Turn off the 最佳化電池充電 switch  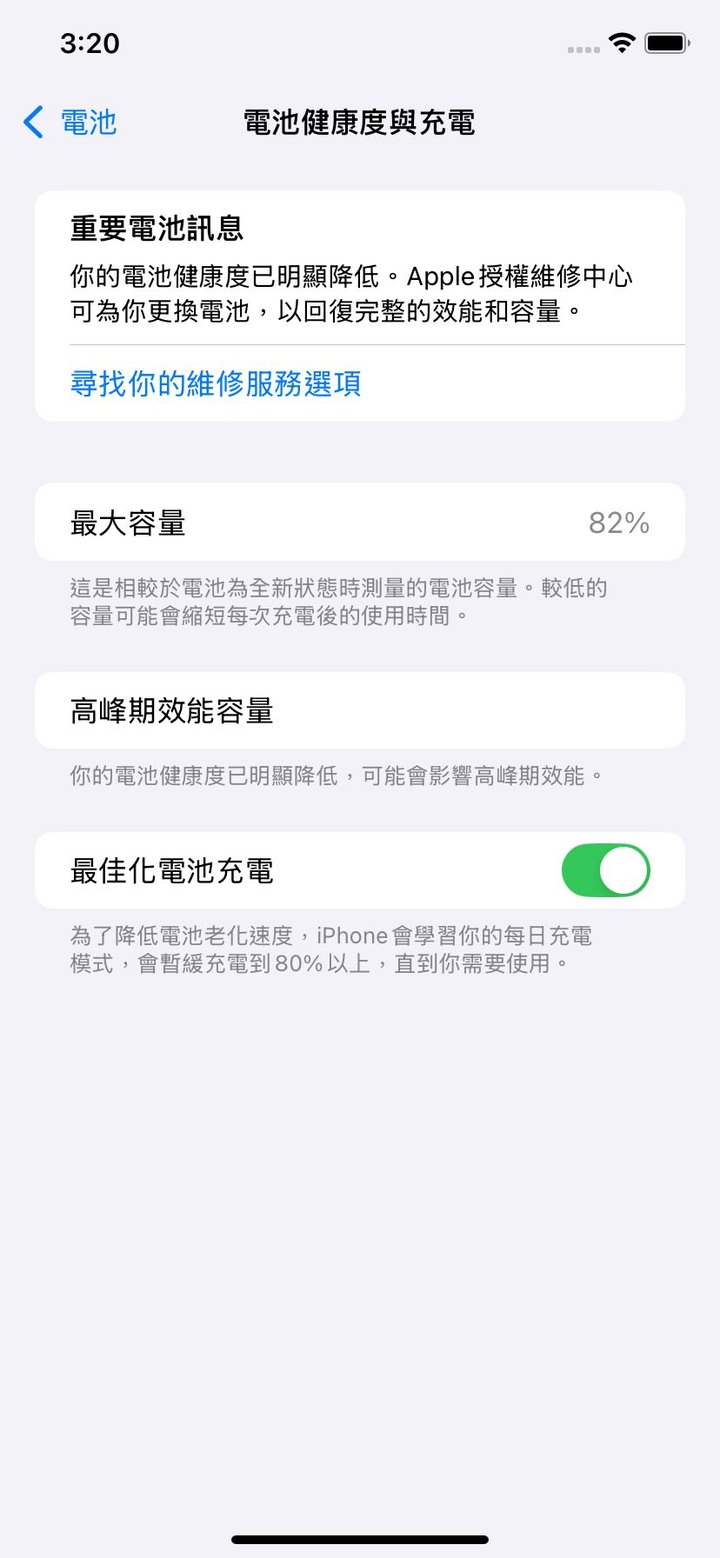[605, 870]
